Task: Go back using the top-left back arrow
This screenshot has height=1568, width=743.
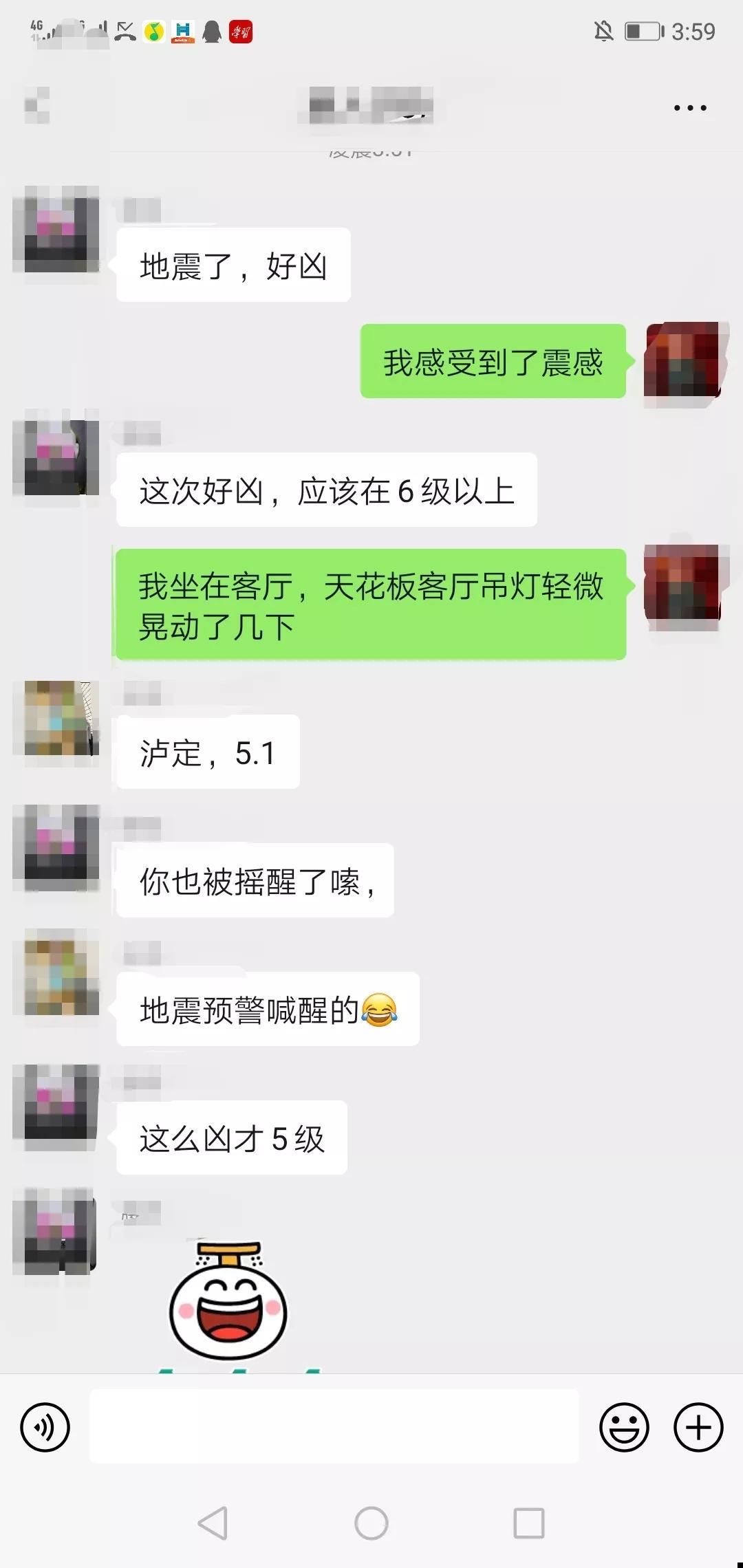Action: [x=37, y=107]
